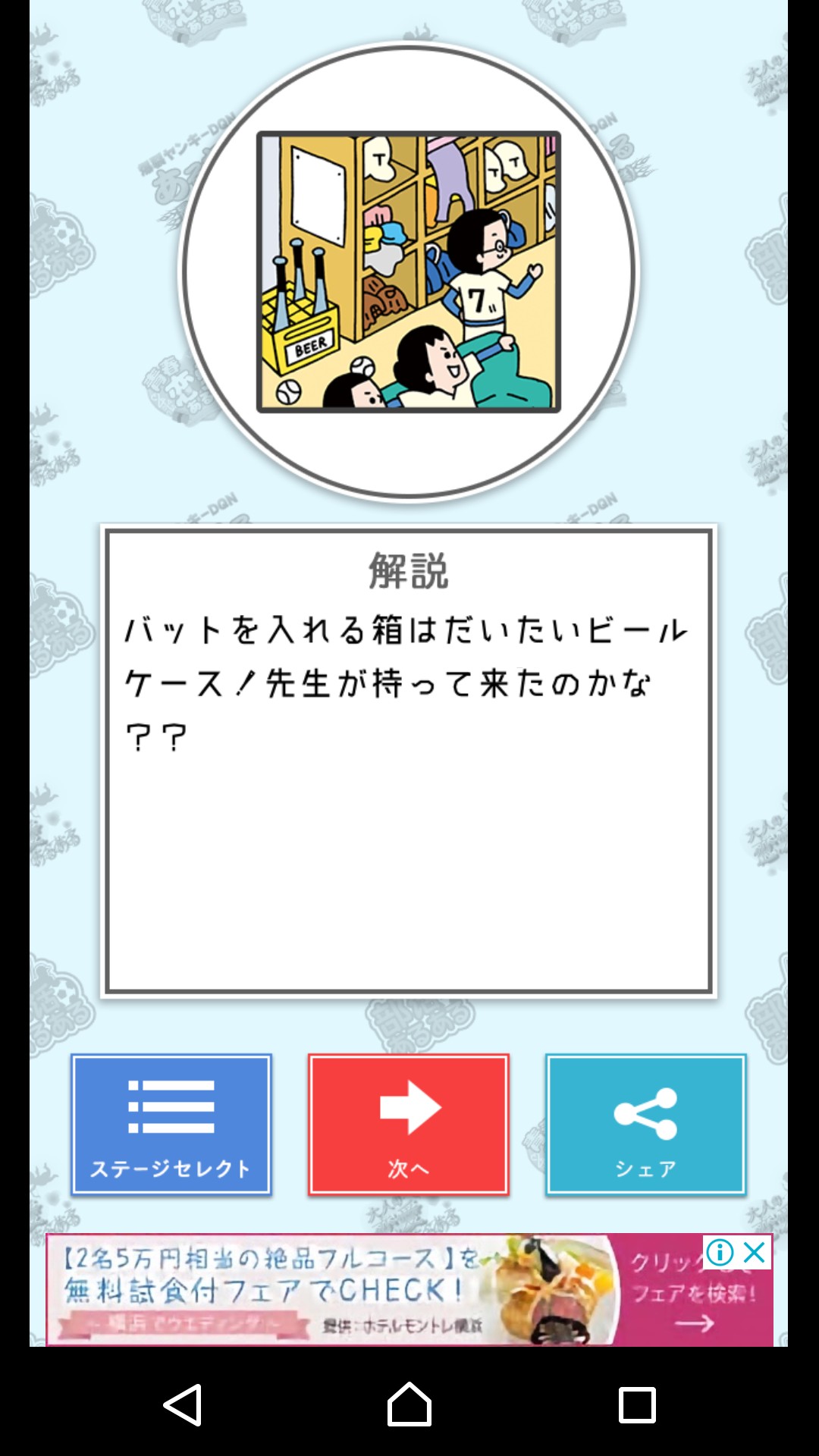
Task: Go back with system back button
Action: [183, 1404]
